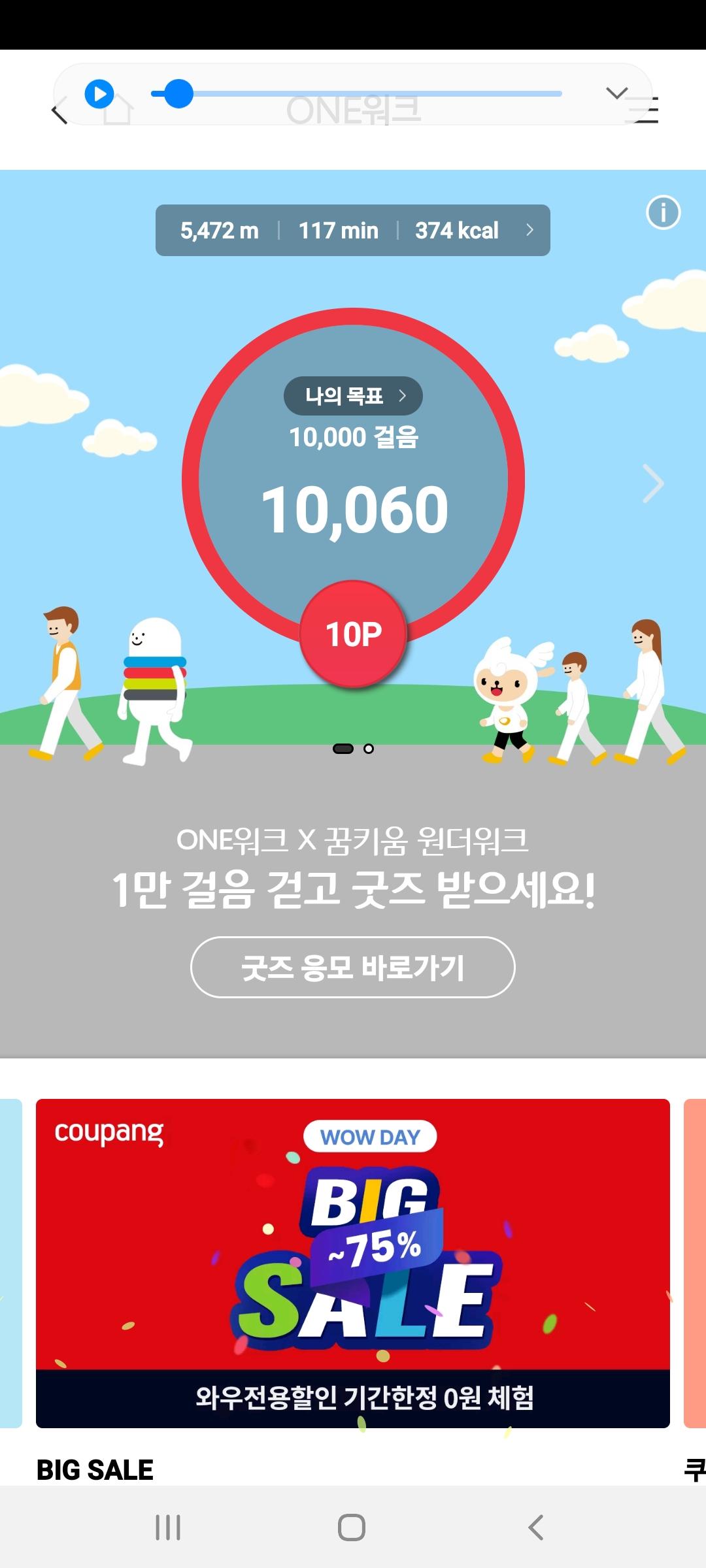The height and width of the screenshot is (1568, 706).
Task: Open the info icon on the walk banner
Action: click(663, 212)
